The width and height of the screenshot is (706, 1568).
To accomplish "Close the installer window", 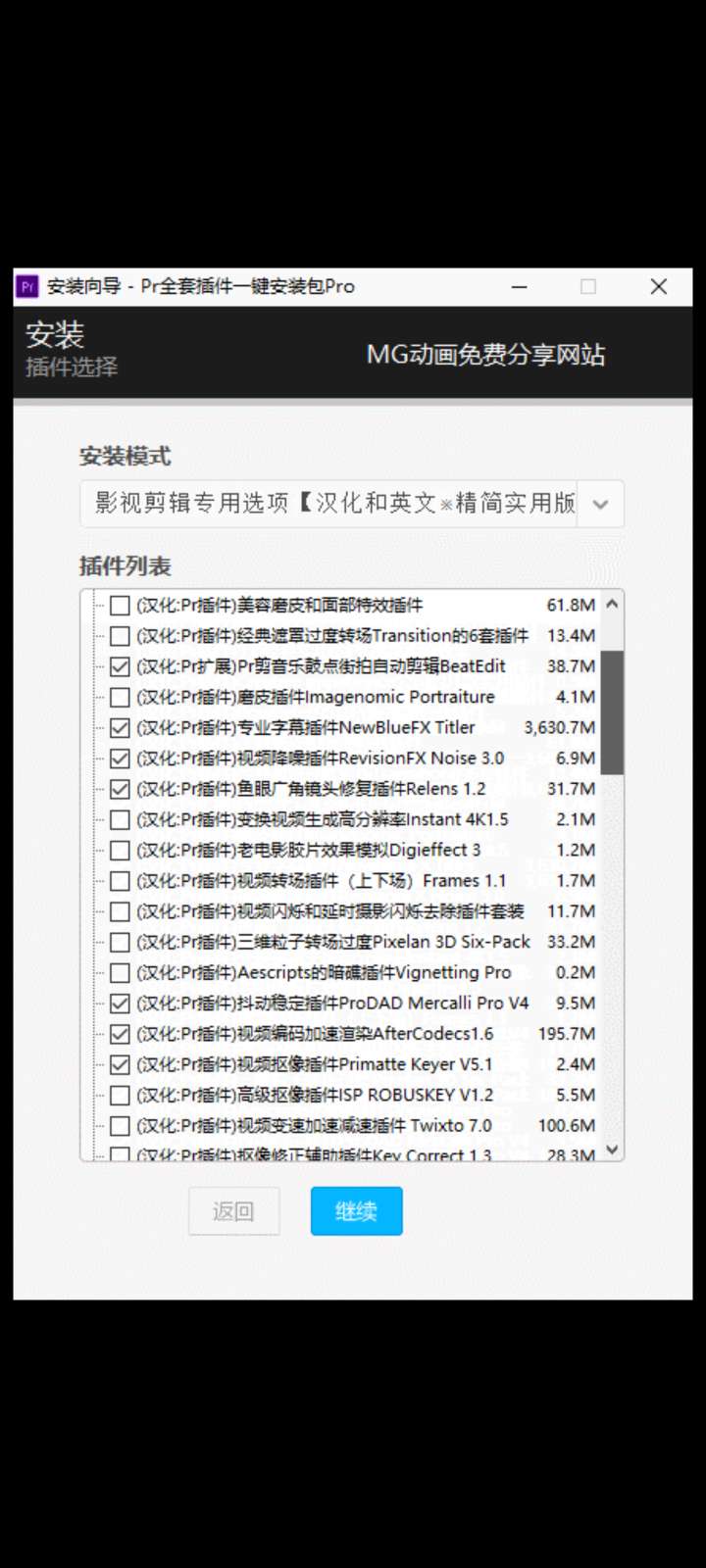I will [x=658, y=286].
